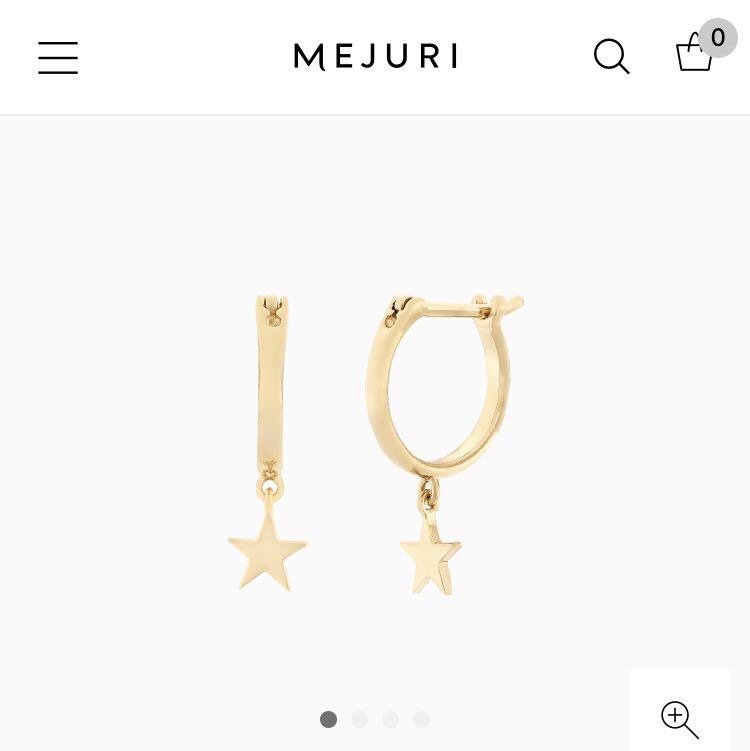Open the search icon
The width and height of the screenshot is (750, 751).
click(x=611, y=57)
